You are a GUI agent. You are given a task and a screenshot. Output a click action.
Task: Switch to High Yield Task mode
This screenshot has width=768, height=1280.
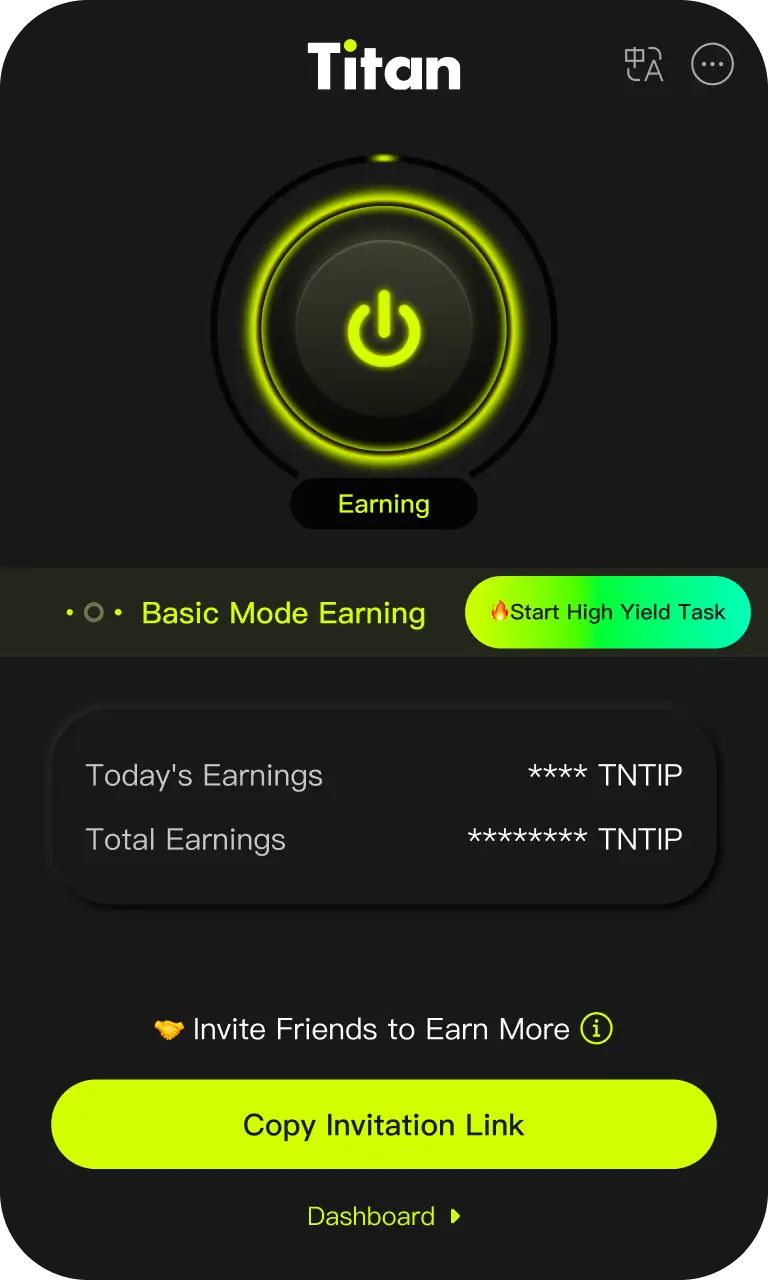coord(608,612)
